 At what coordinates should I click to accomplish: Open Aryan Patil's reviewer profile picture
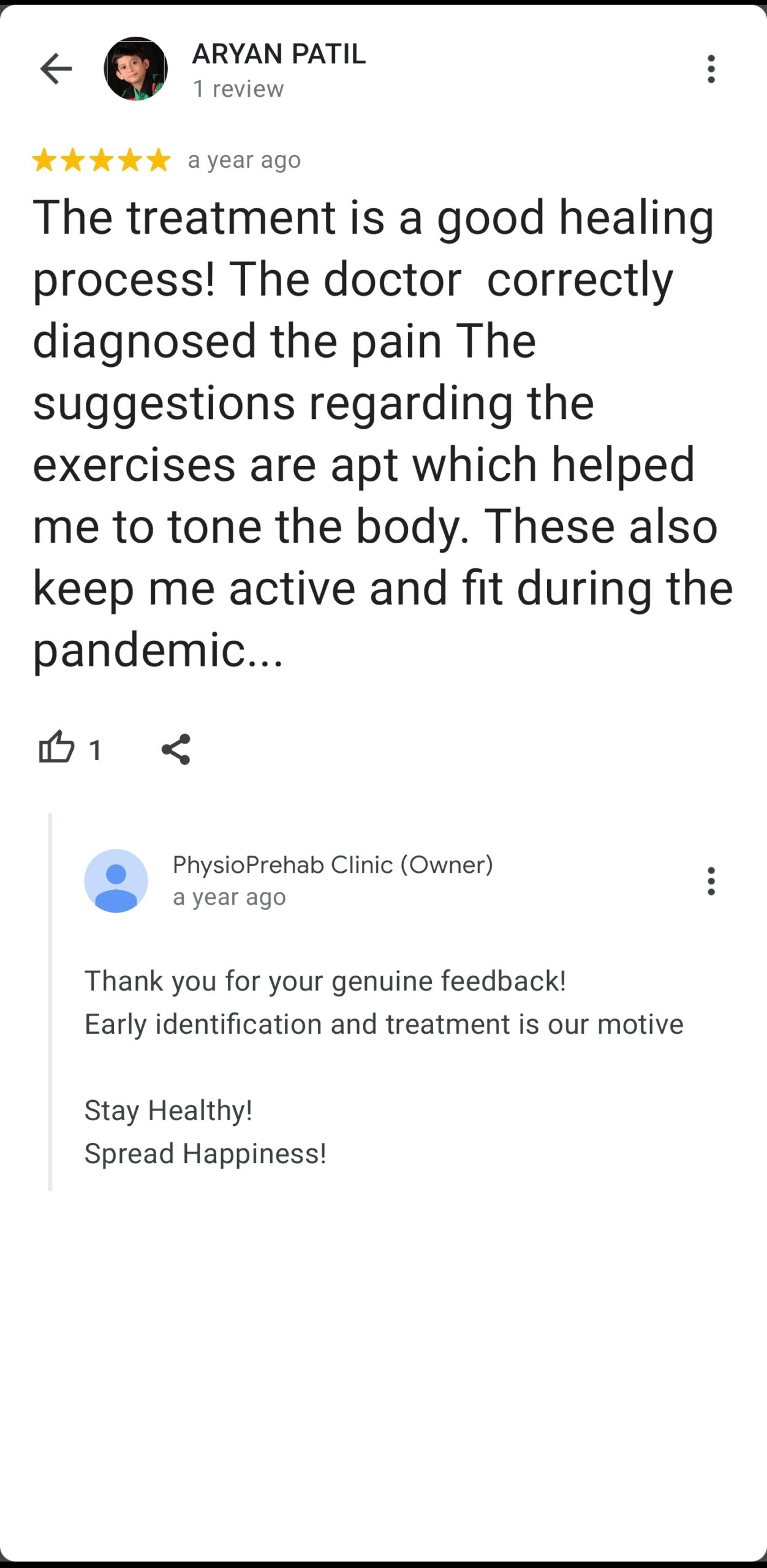[135, 69]
